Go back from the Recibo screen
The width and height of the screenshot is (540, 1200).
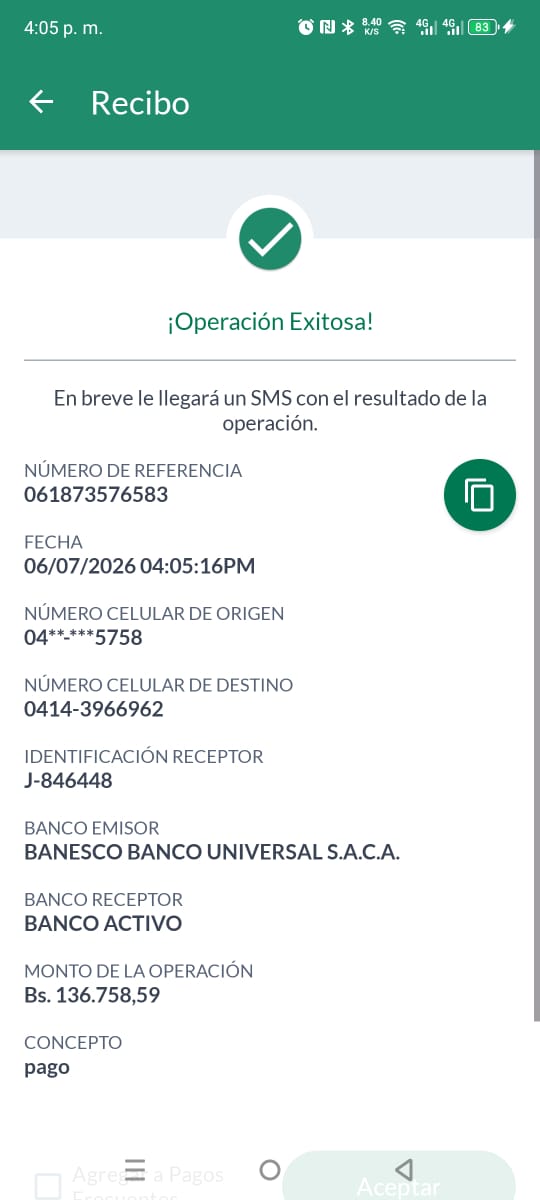coord(41,102)
